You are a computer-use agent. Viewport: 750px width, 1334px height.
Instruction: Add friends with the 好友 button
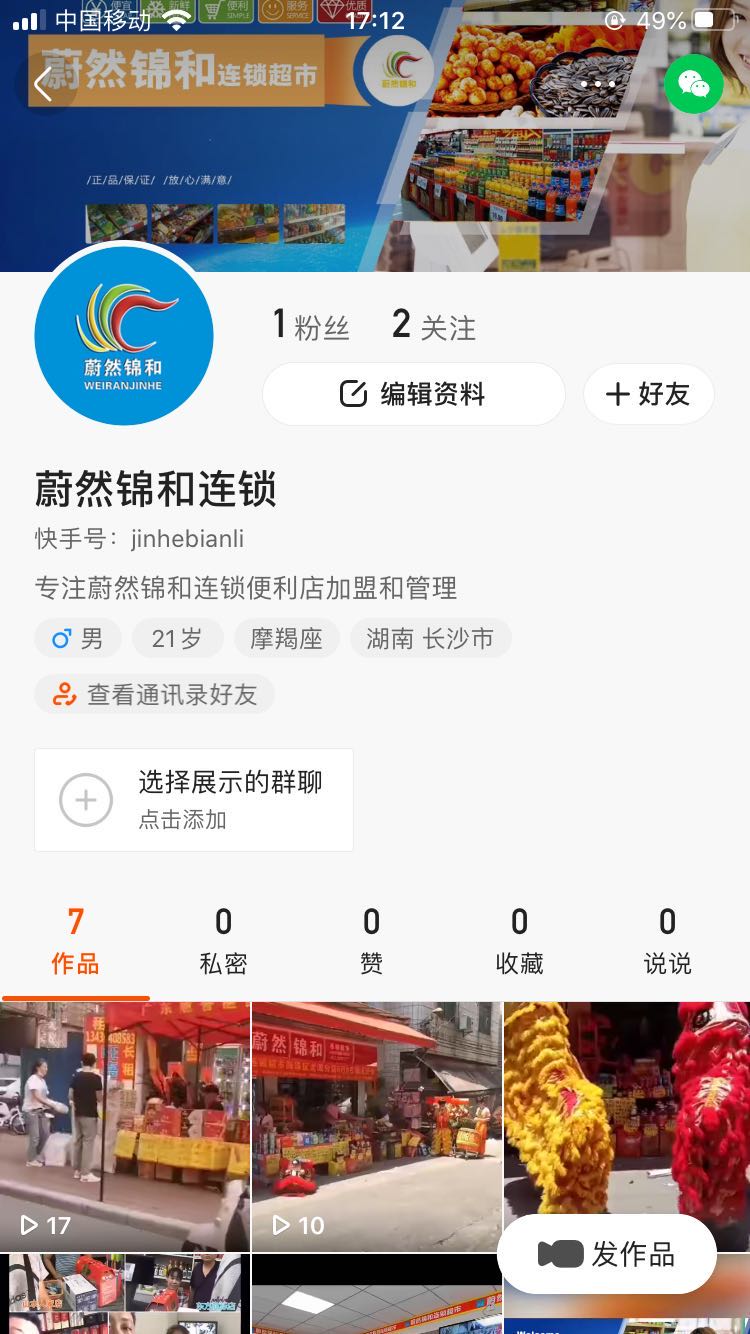pos(648,394)
